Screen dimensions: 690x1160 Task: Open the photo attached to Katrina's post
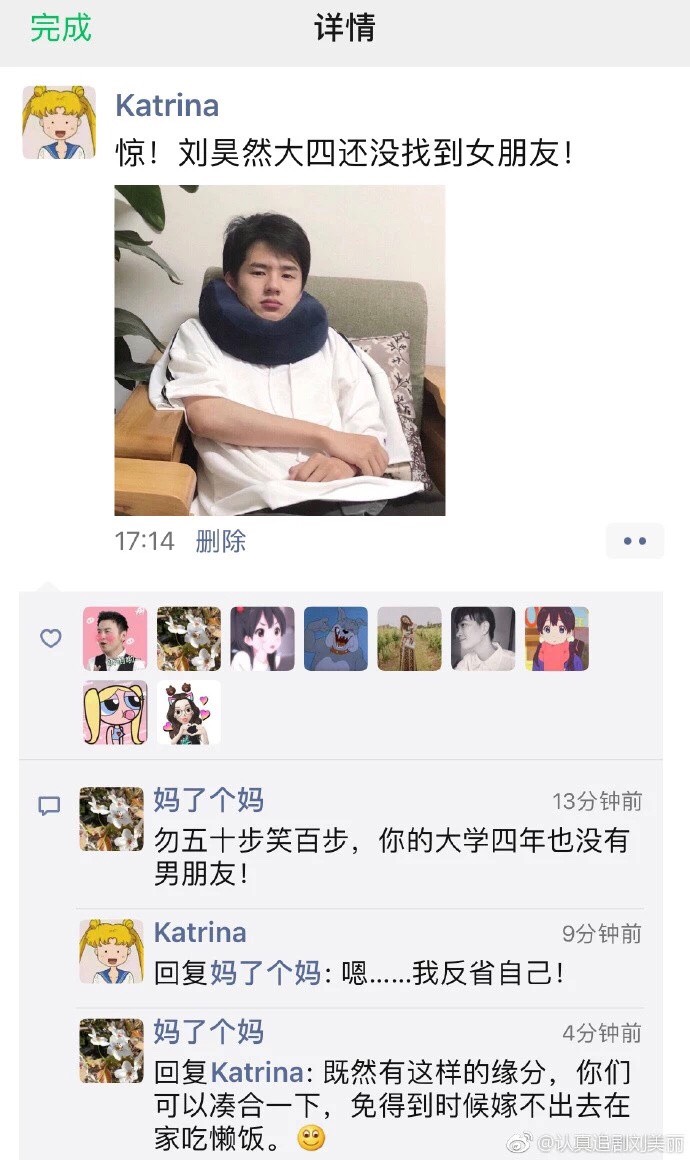point(280,350)
